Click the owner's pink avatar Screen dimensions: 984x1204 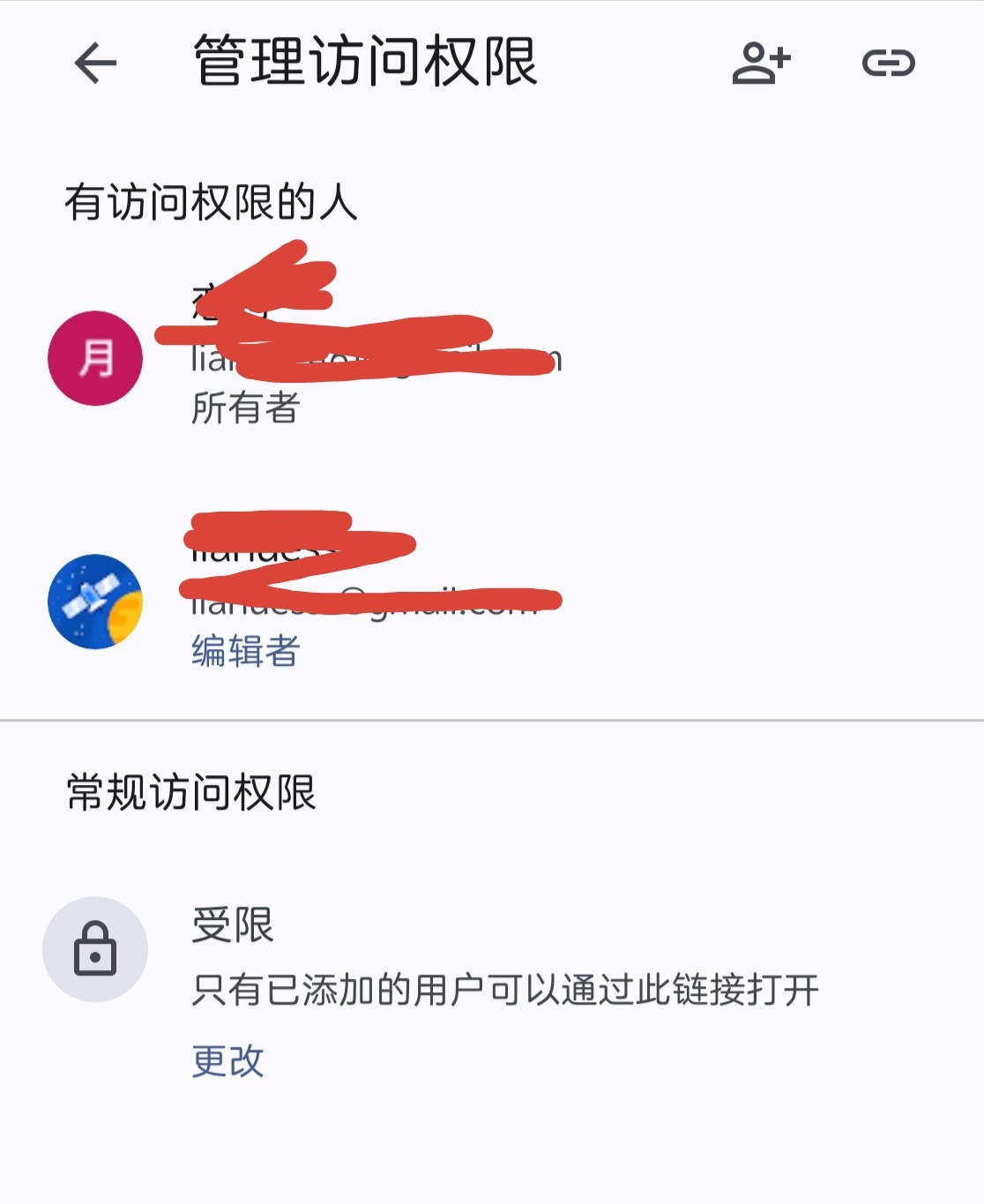pyautogui.click(x=96, y=358)
